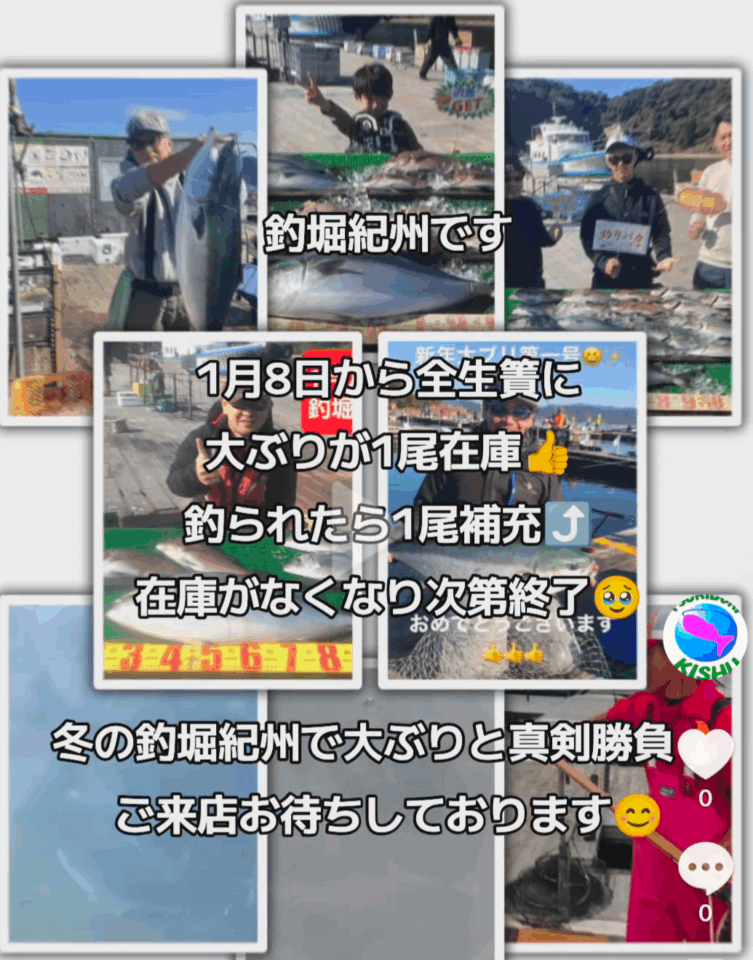753x960 pixels.
Task: Open the comments speech bubble
Action: pos(704,867)
